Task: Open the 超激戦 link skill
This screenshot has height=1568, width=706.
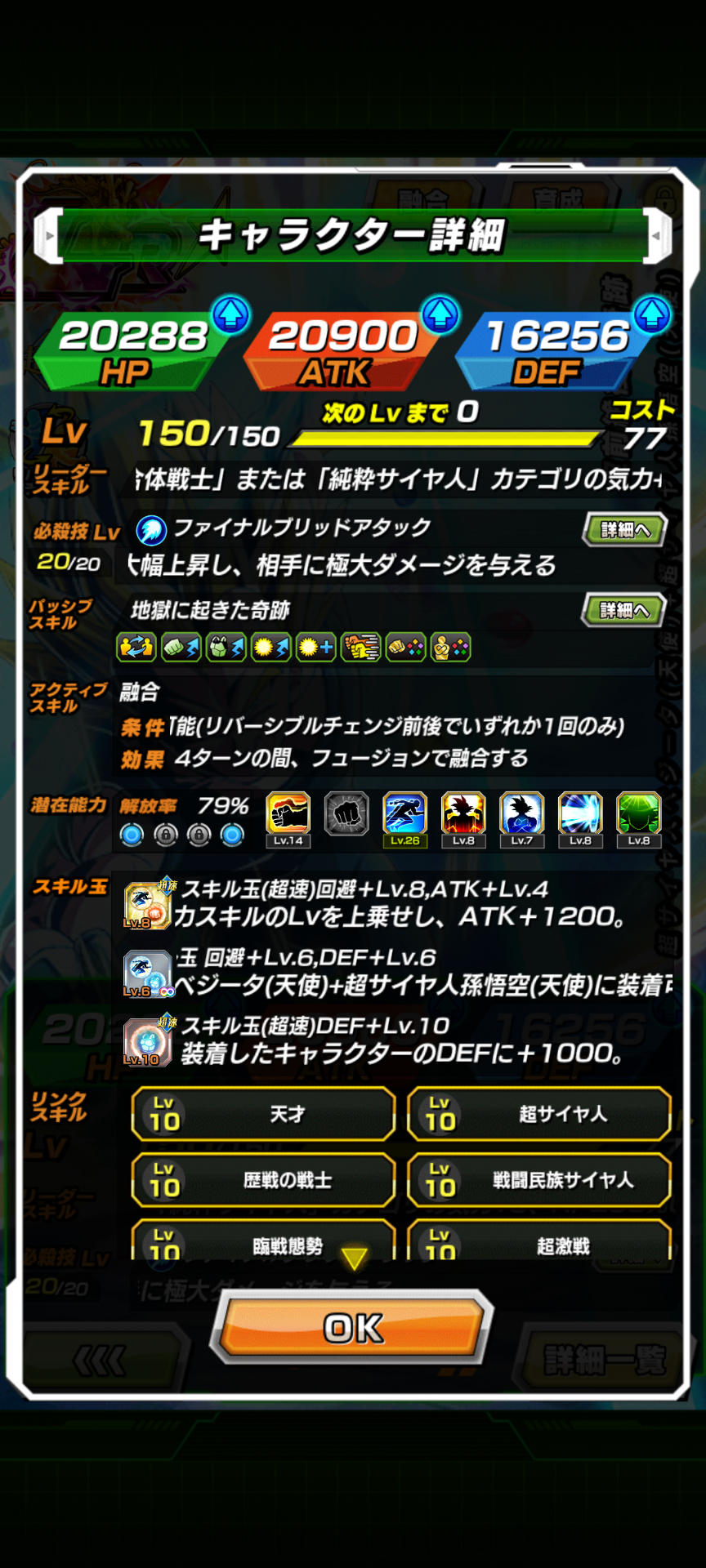Action: coord(539,1243)
